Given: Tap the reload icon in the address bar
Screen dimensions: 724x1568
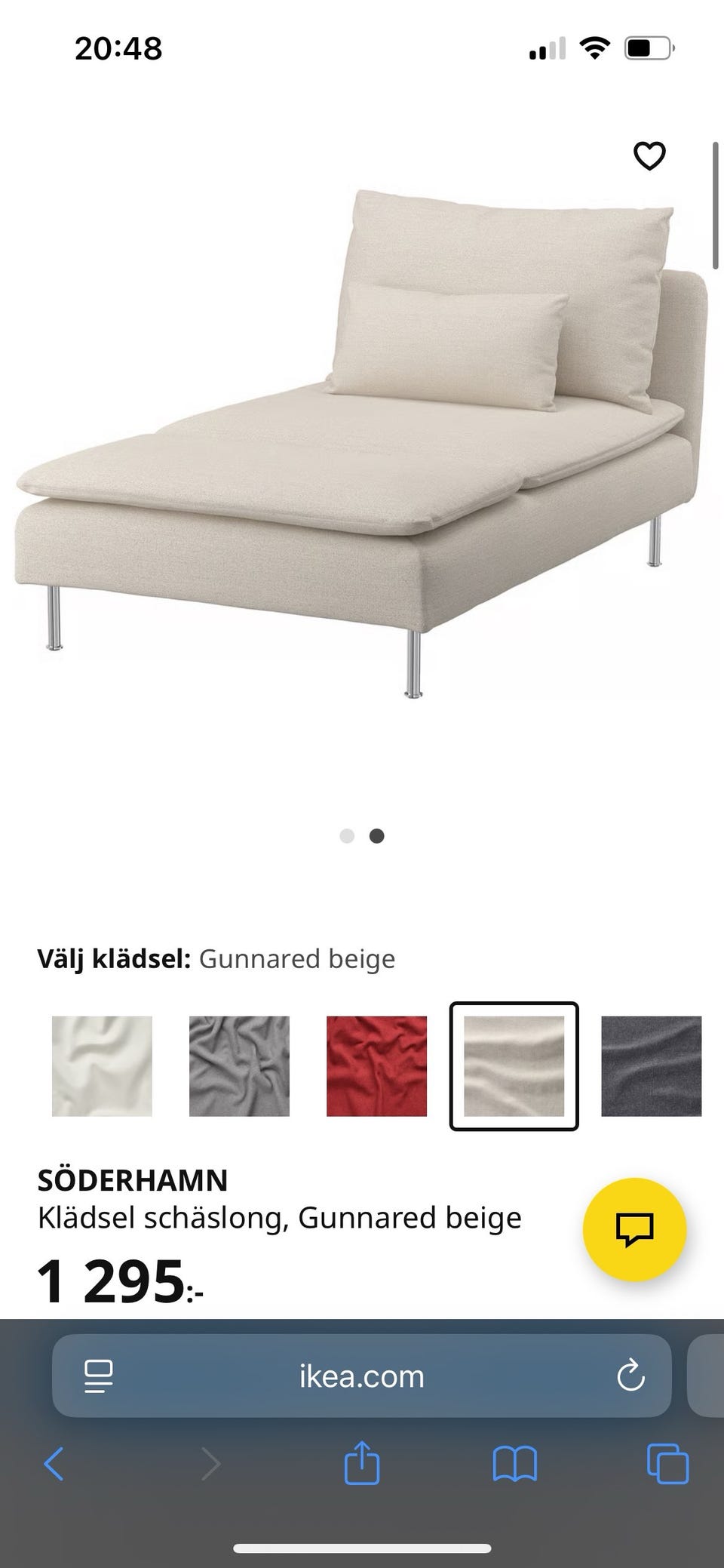Looking at the screenshot, I should coord(630,1375).
